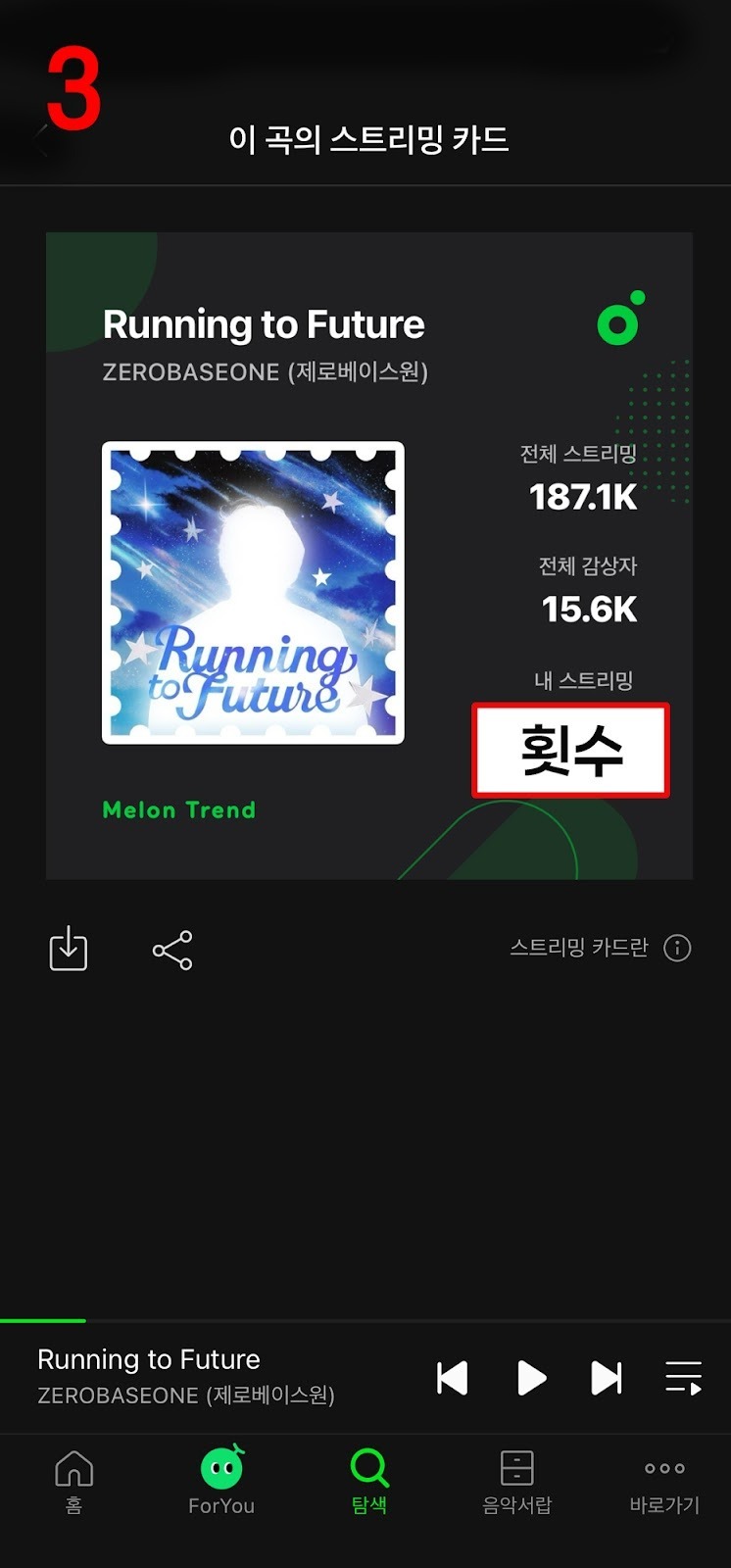Open the 바로가기 menu tab
Image resolution: width=731 pixels, height=1568 pixels.
pyautogui.click(x=664, y=1482)
